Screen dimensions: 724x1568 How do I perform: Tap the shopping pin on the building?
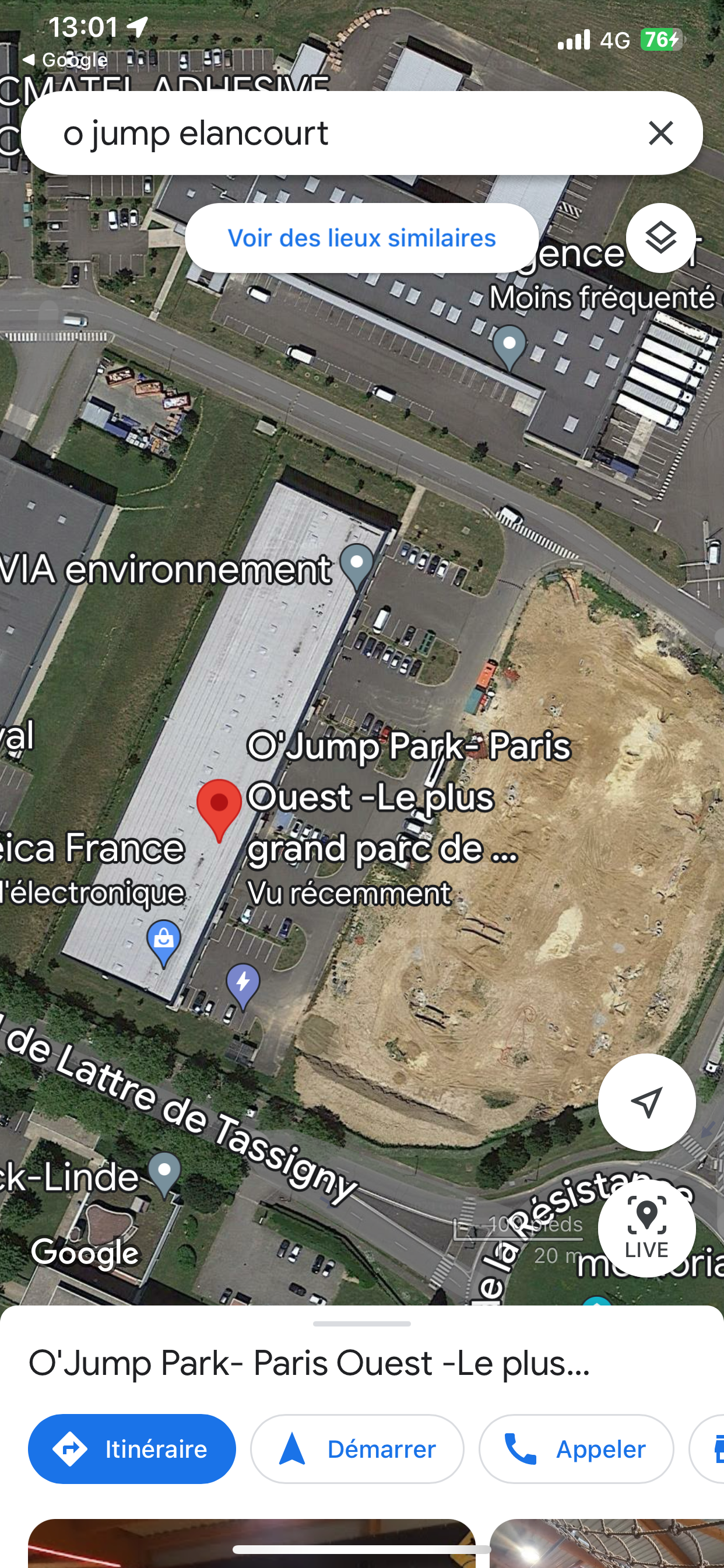point(164,943)
